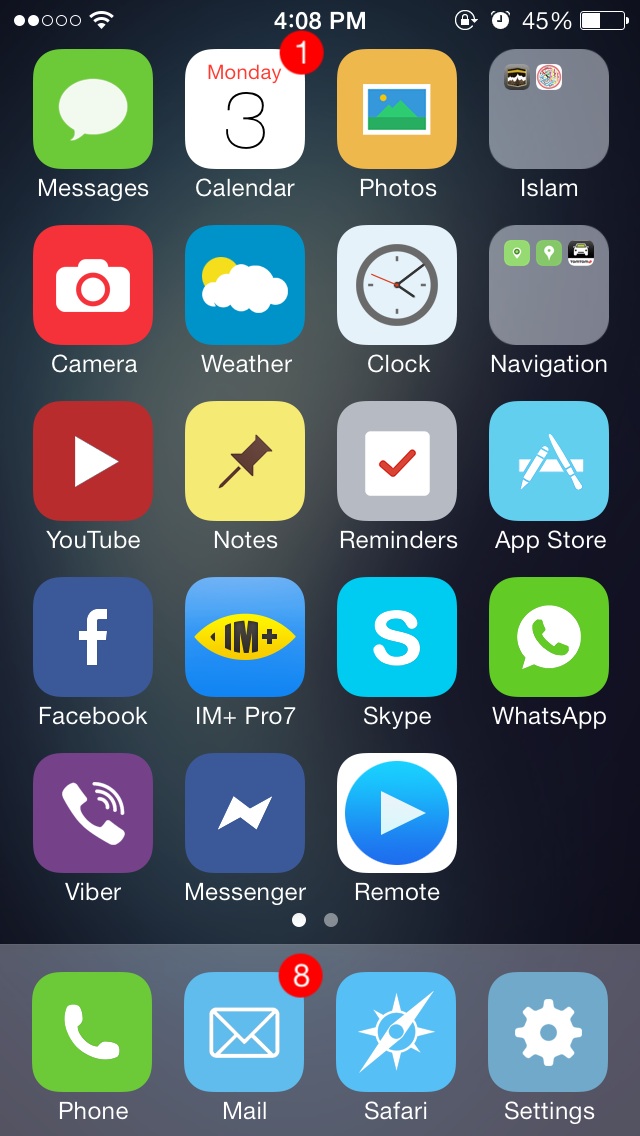
Task: Open the Messages app
Action: [93, 109]
